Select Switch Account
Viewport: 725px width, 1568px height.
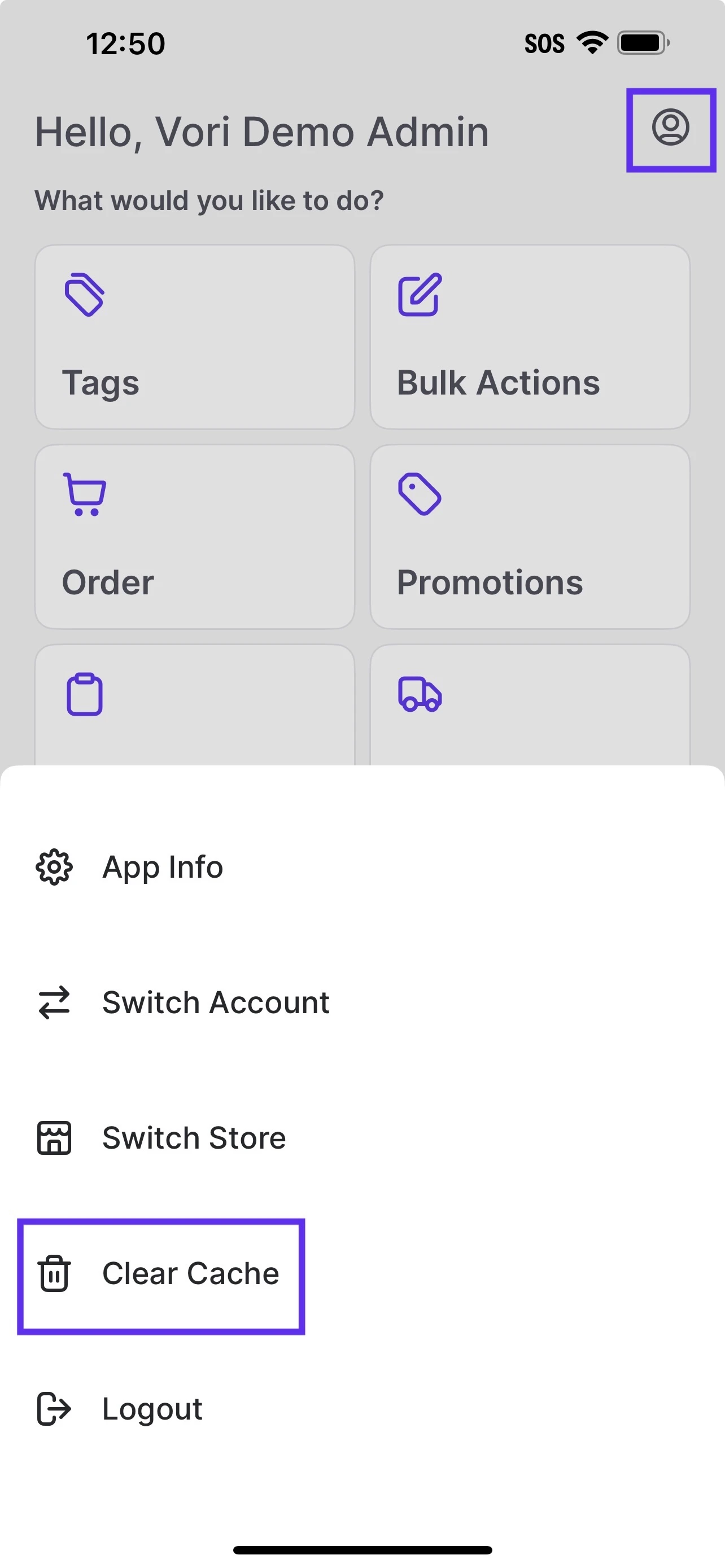(215, 1002)
